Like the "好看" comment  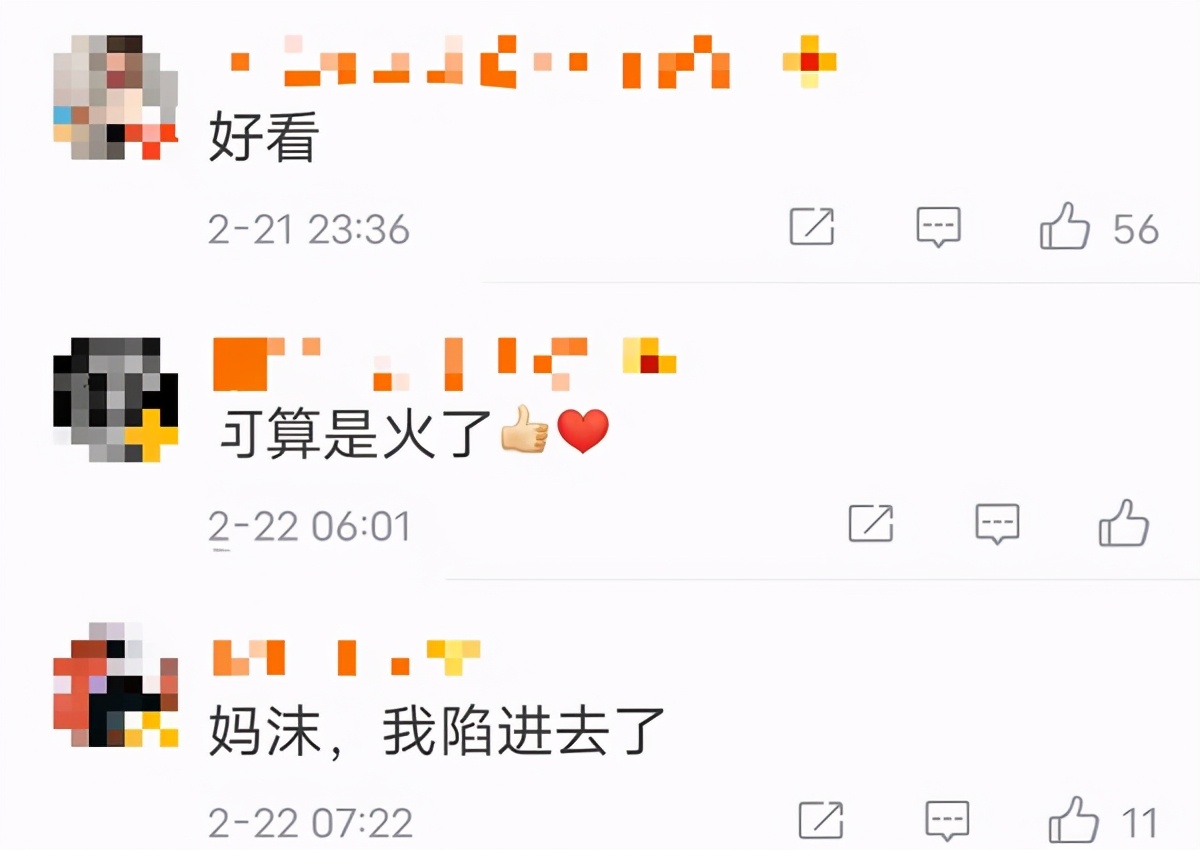[x=1065, y=227]
